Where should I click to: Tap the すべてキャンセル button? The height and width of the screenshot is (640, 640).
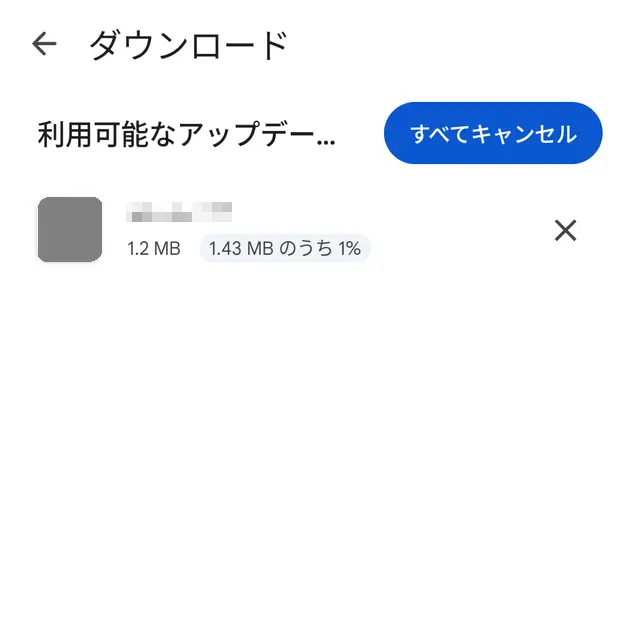(493, 133)
